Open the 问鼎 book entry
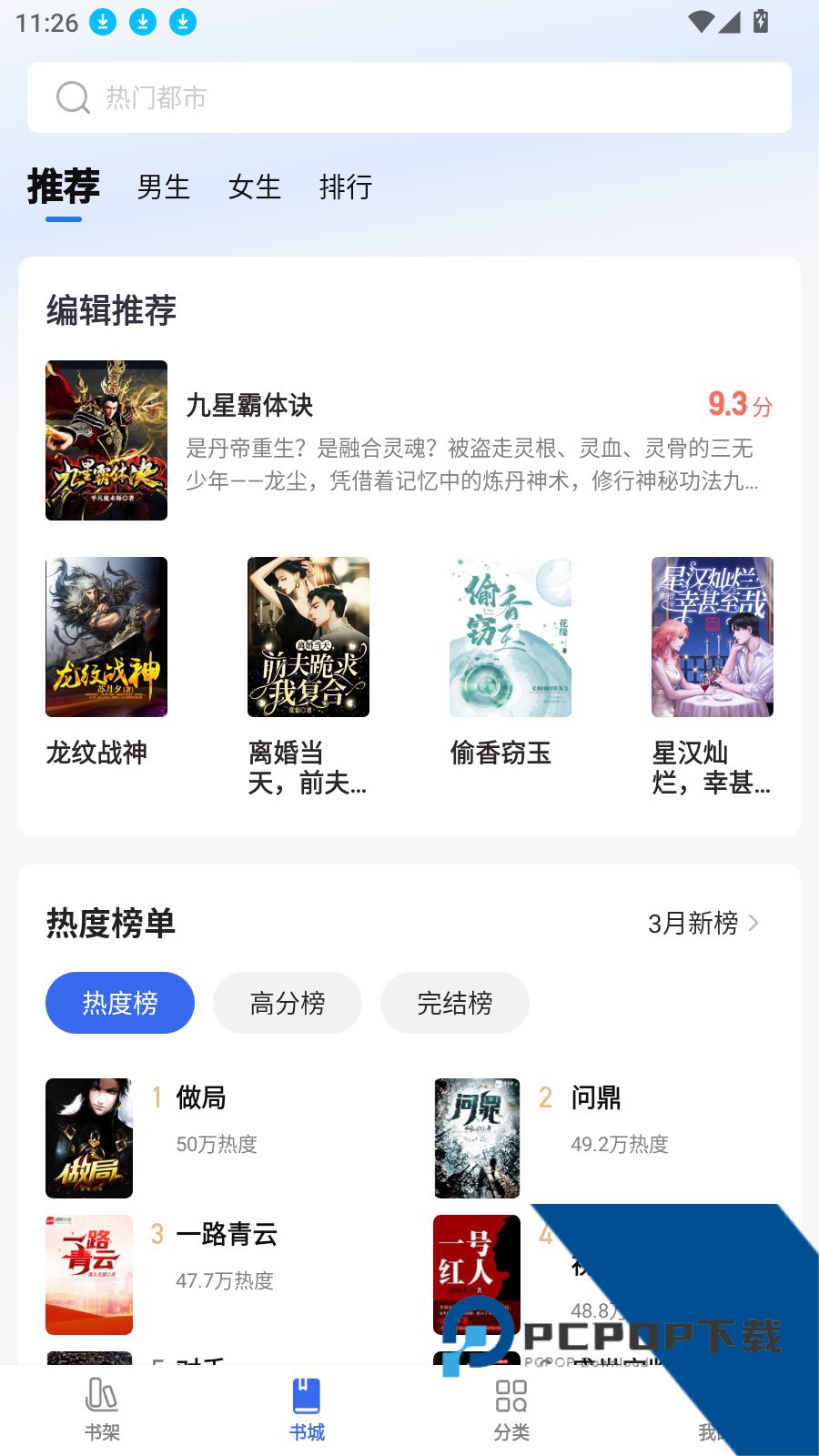The image size is (819, 1456). (594, 1098)
